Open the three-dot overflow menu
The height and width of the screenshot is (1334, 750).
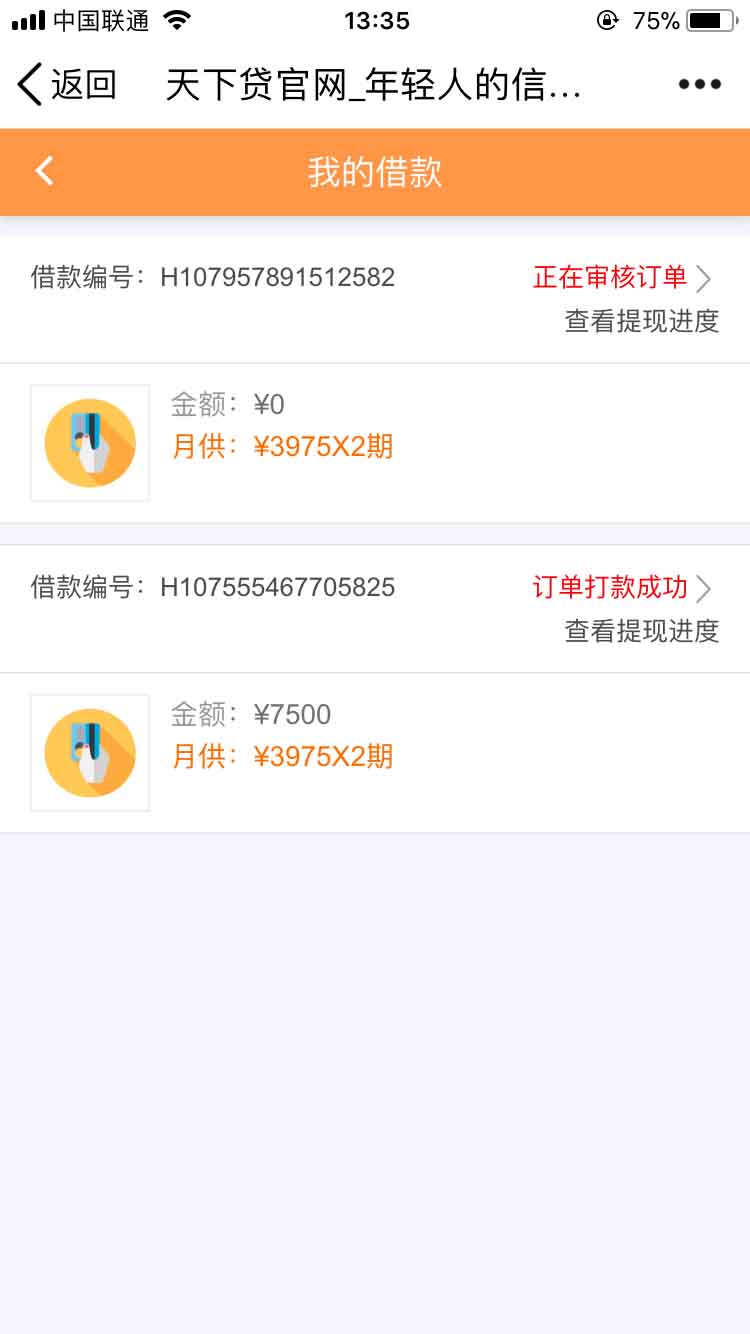[x=699, y=85]
